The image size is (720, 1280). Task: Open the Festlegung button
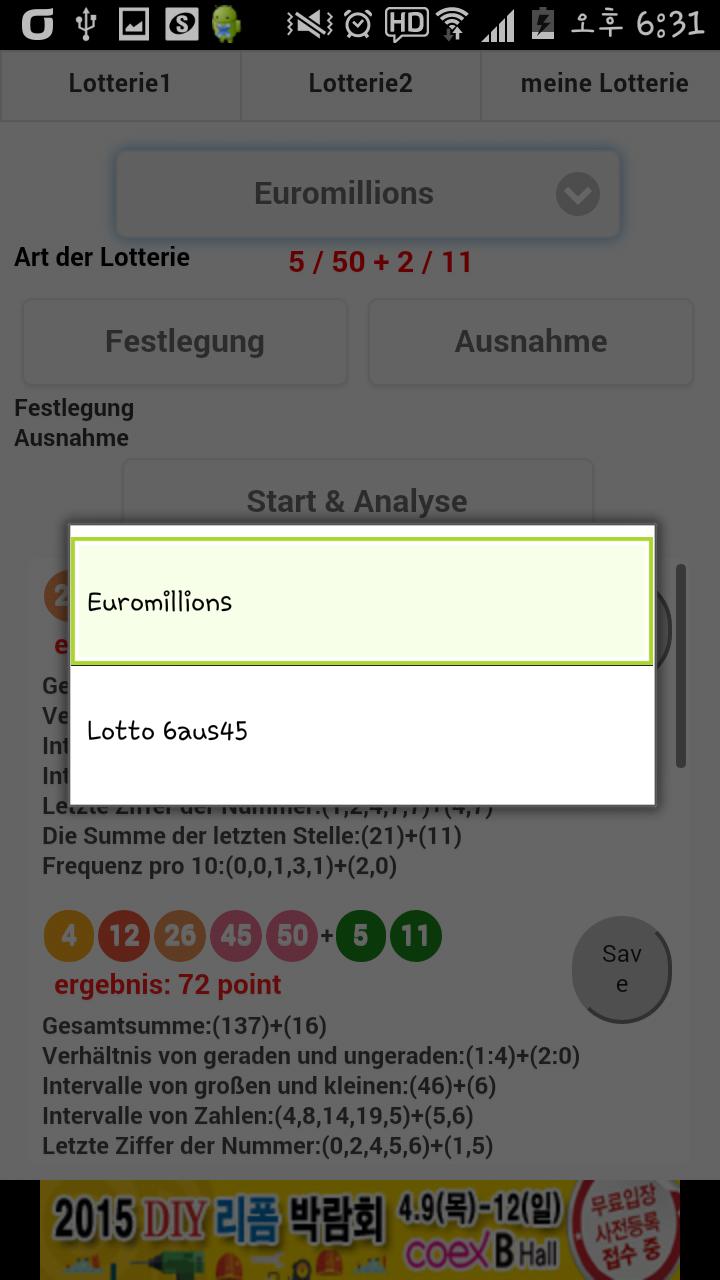coord(185,342)
